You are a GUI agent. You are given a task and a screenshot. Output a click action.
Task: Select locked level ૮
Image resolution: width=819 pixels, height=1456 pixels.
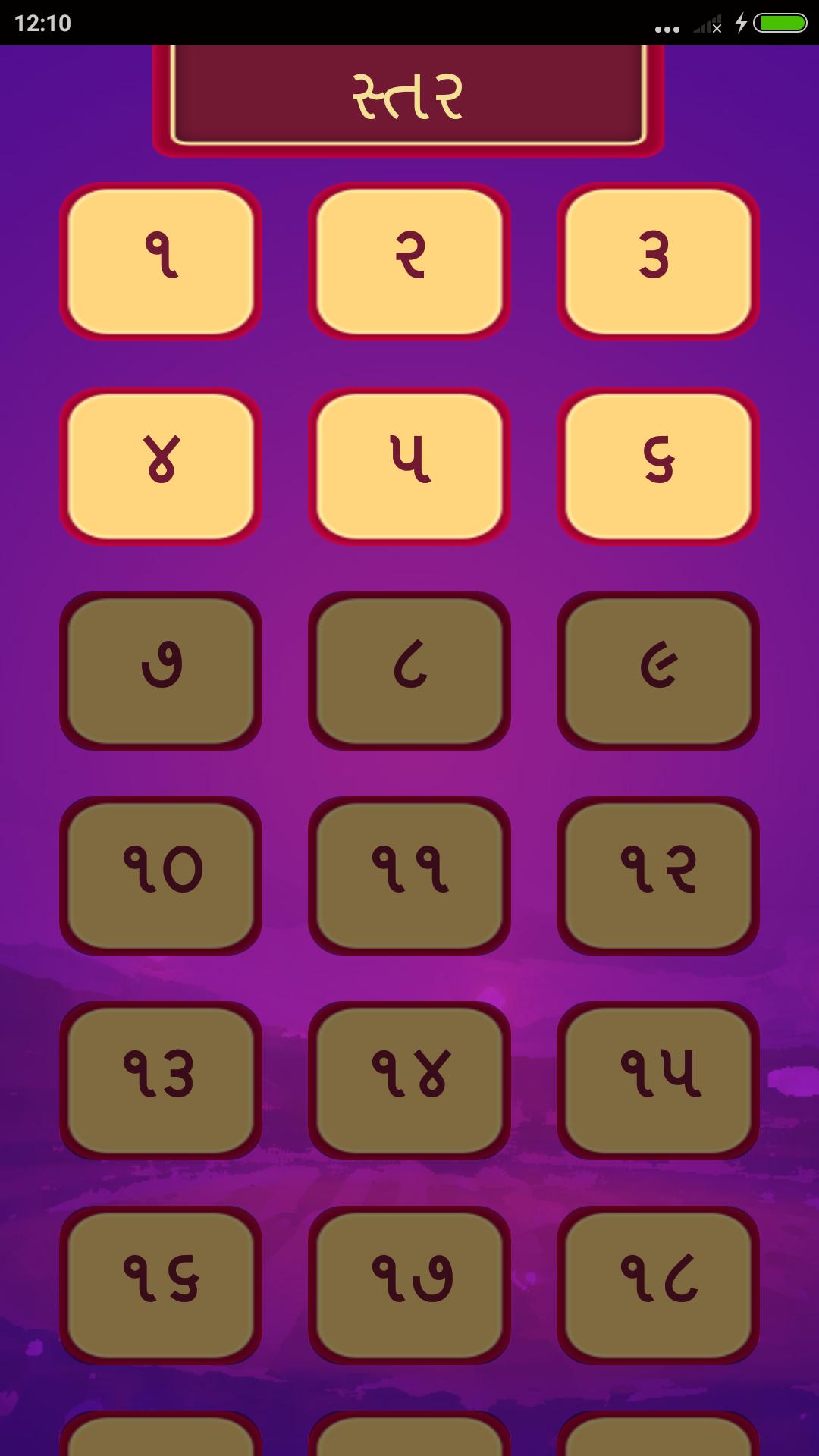(409, 671)
